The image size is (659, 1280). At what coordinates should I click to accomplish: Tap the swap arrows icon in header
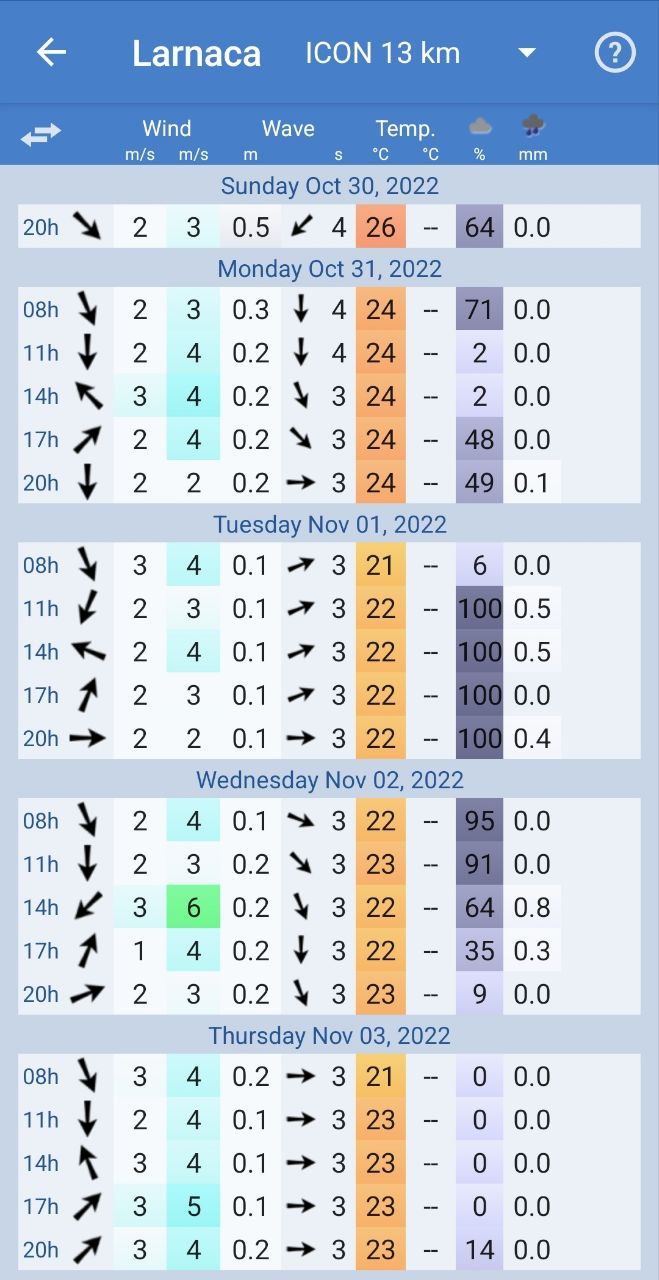(41, 134)
